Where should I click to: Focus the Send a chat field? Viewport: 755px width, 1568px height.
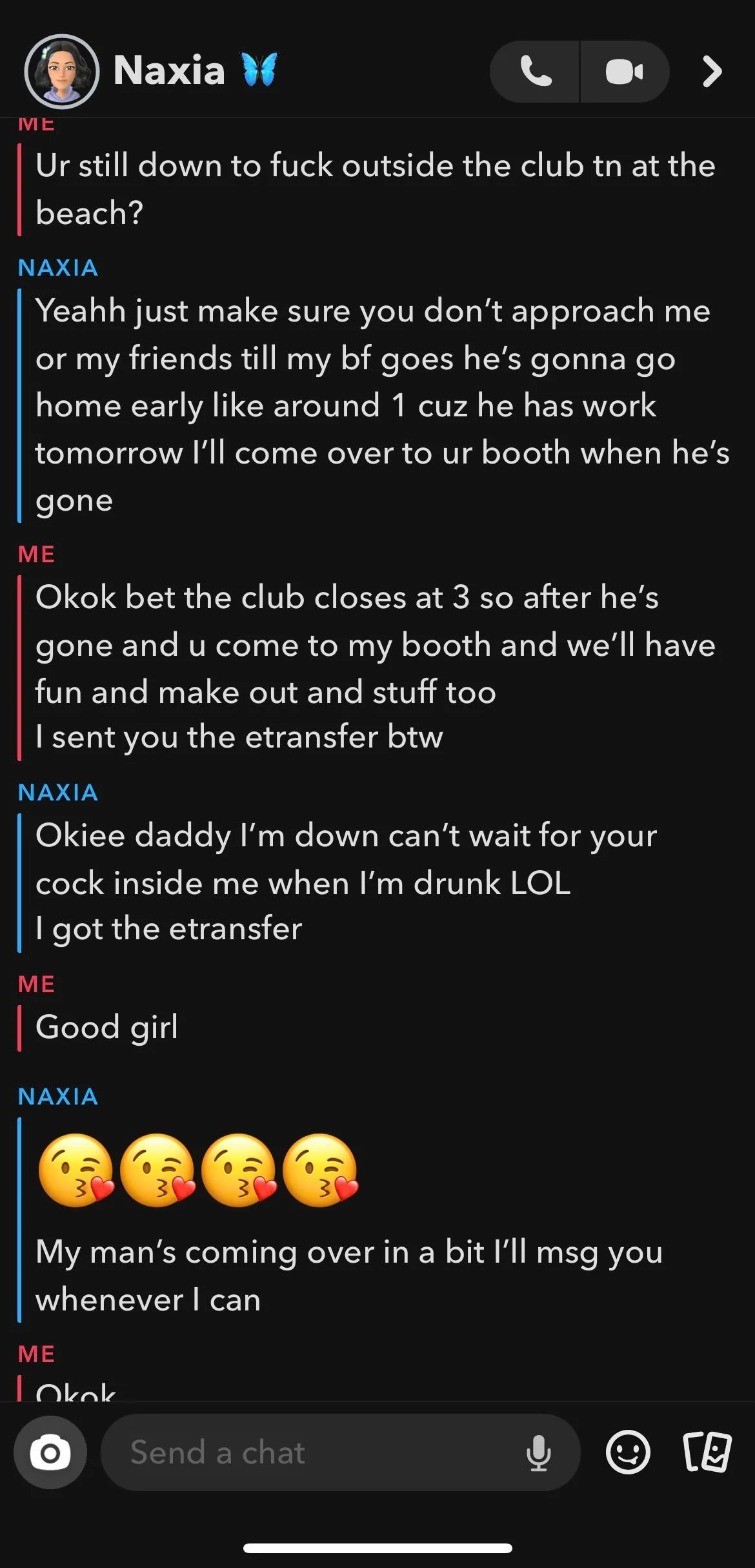click(310, 1453)
